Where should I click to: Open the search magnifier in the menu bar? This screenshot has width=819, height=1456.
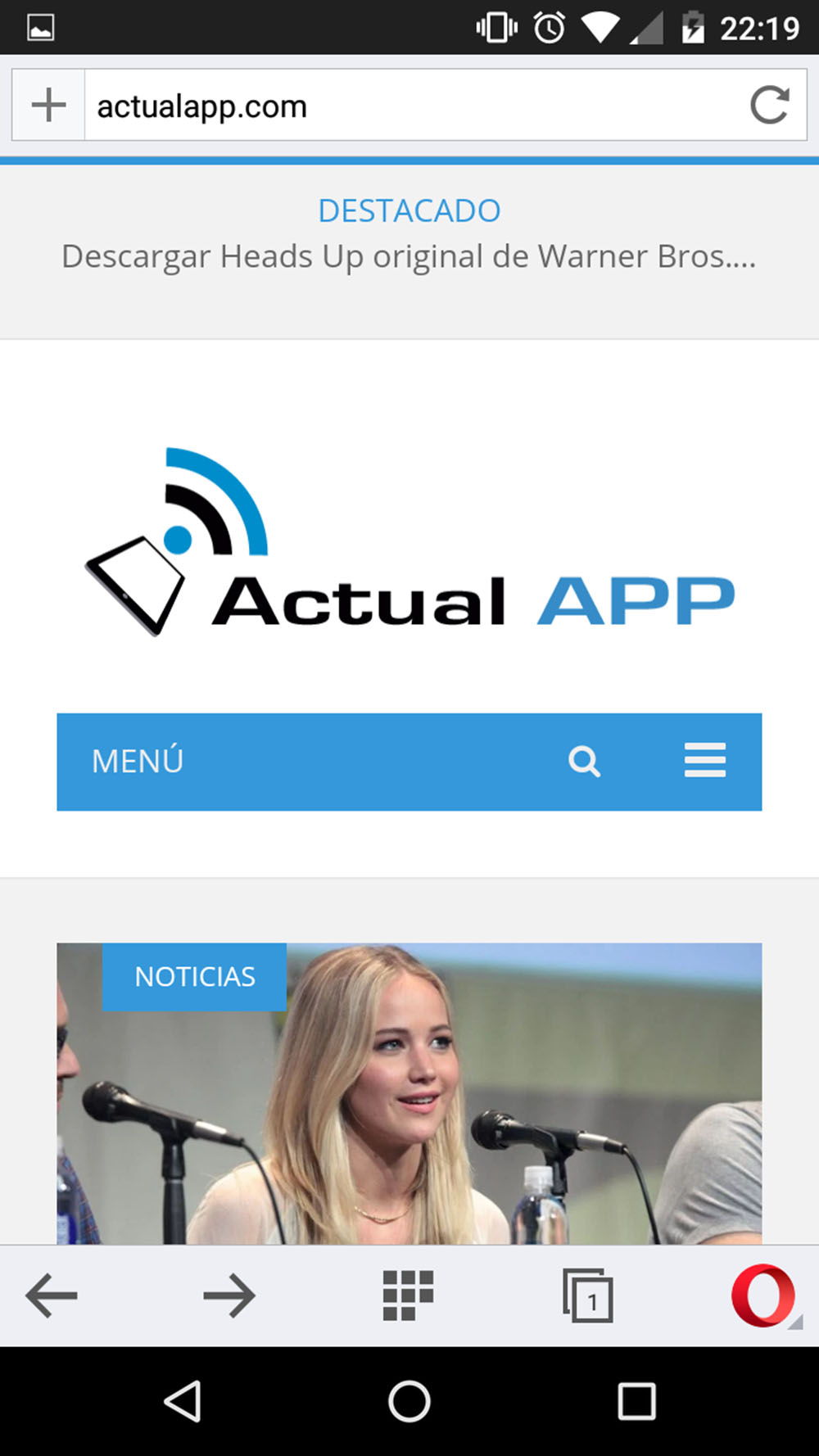(x=584, y=761)
